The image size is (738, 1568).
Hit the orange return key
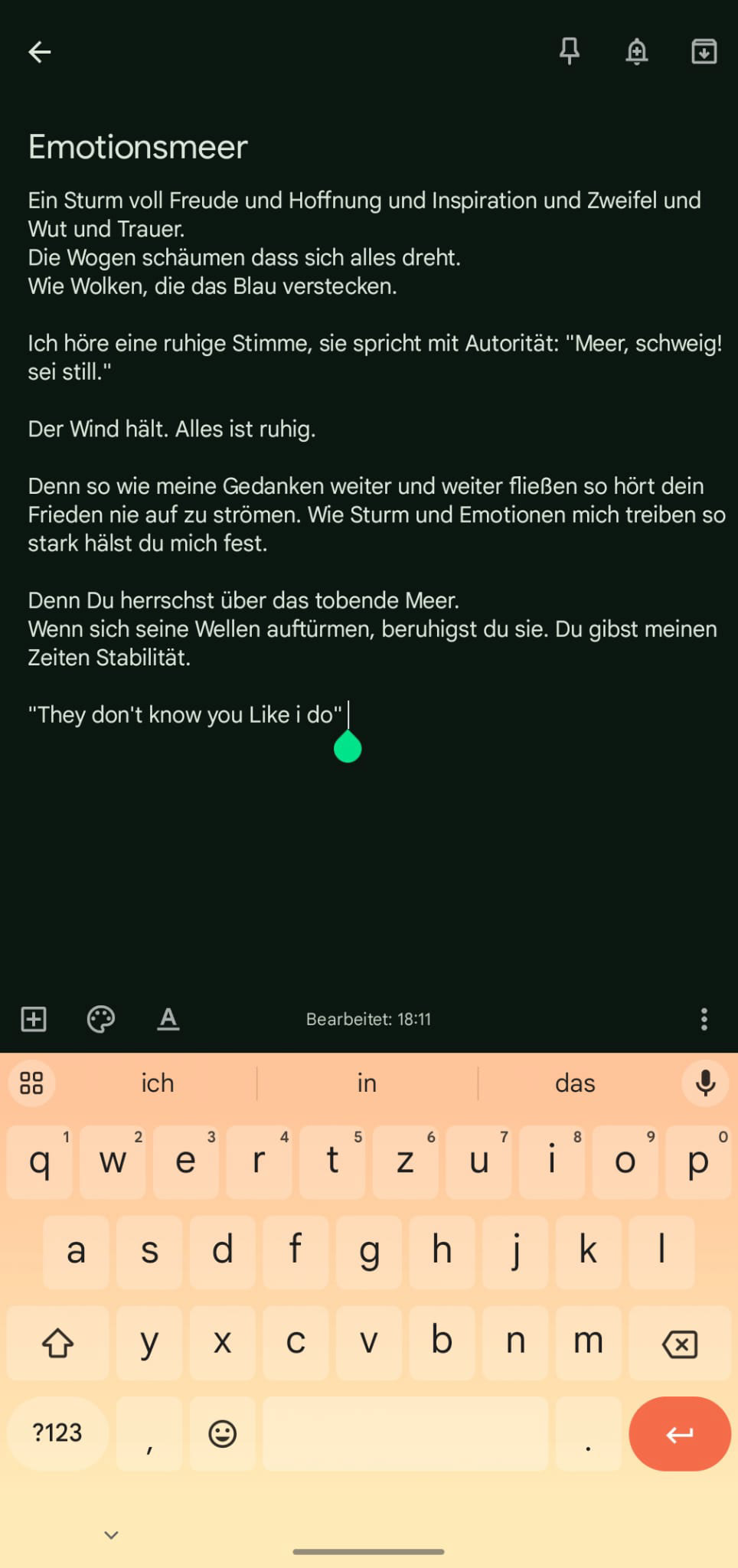(679, 1434)
